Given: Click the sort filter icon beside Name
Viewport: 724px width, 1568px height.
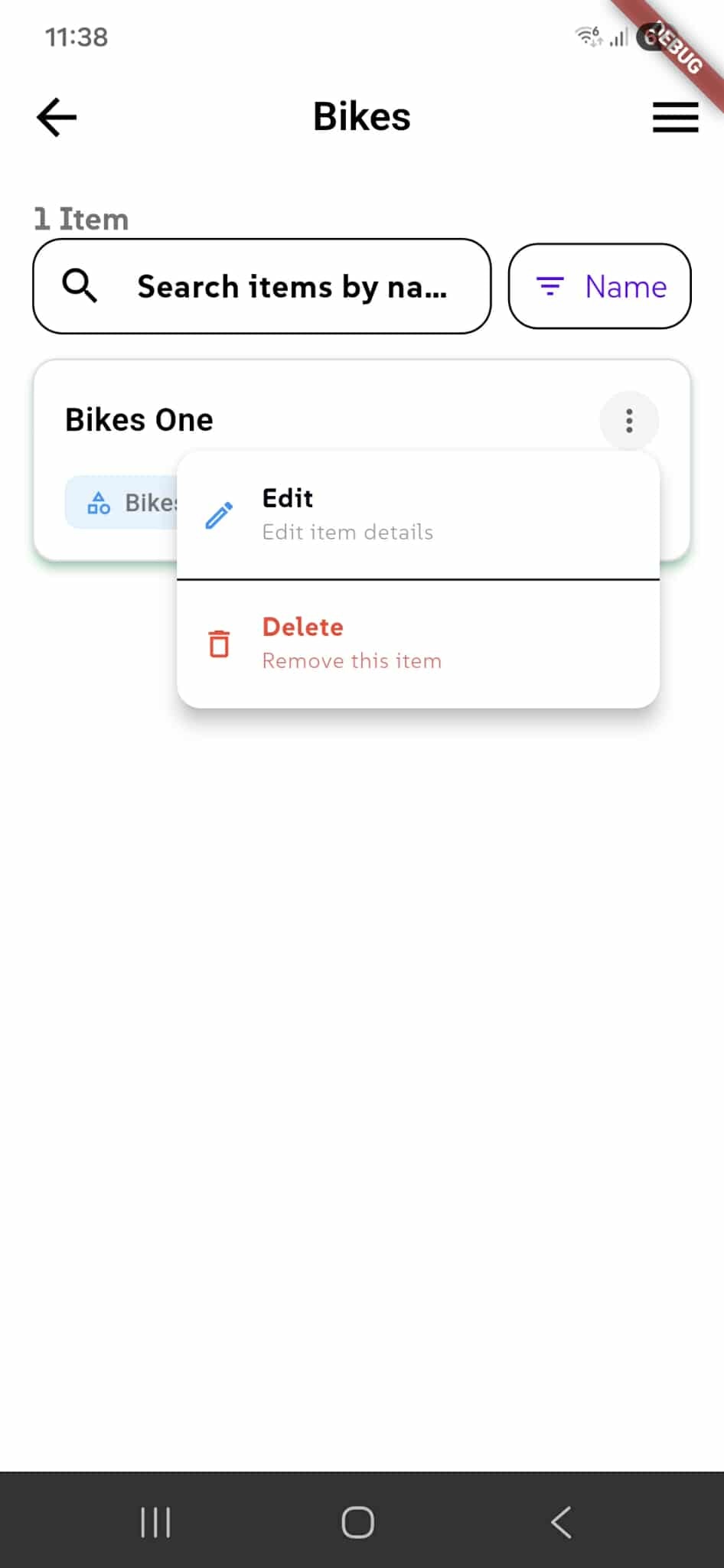Looking at the screenshot, I should 551,287.
